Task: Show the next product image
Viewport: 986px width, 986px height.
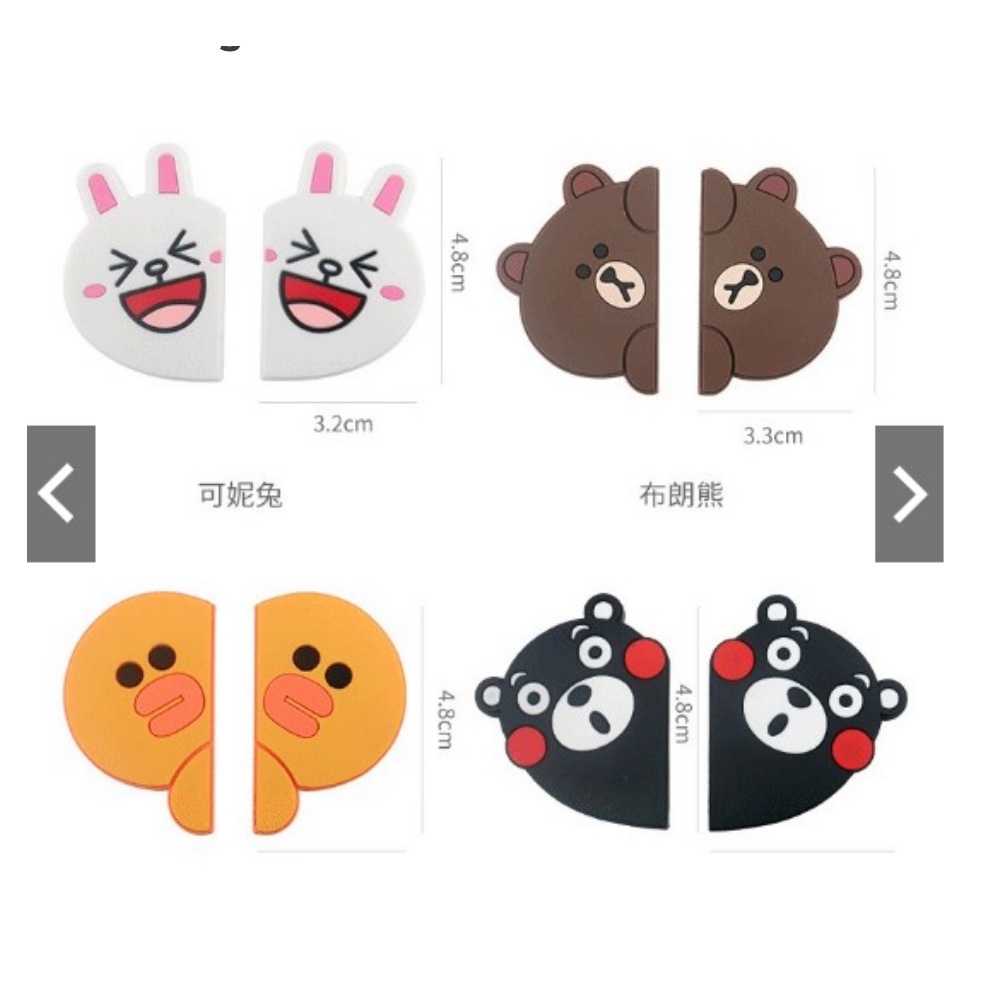Action: [x=908, y=493]
